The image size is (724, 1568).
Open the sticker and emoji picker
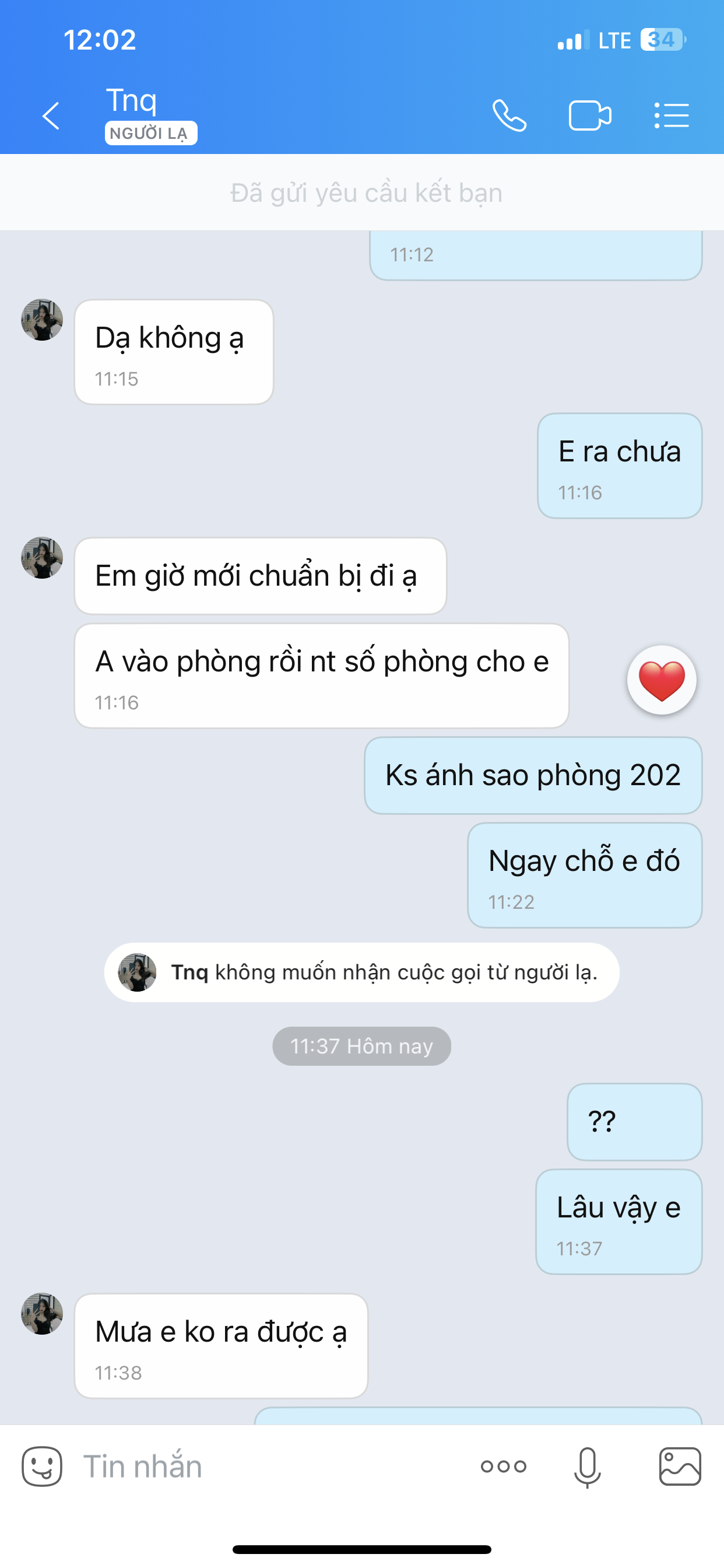[42, 1466]
